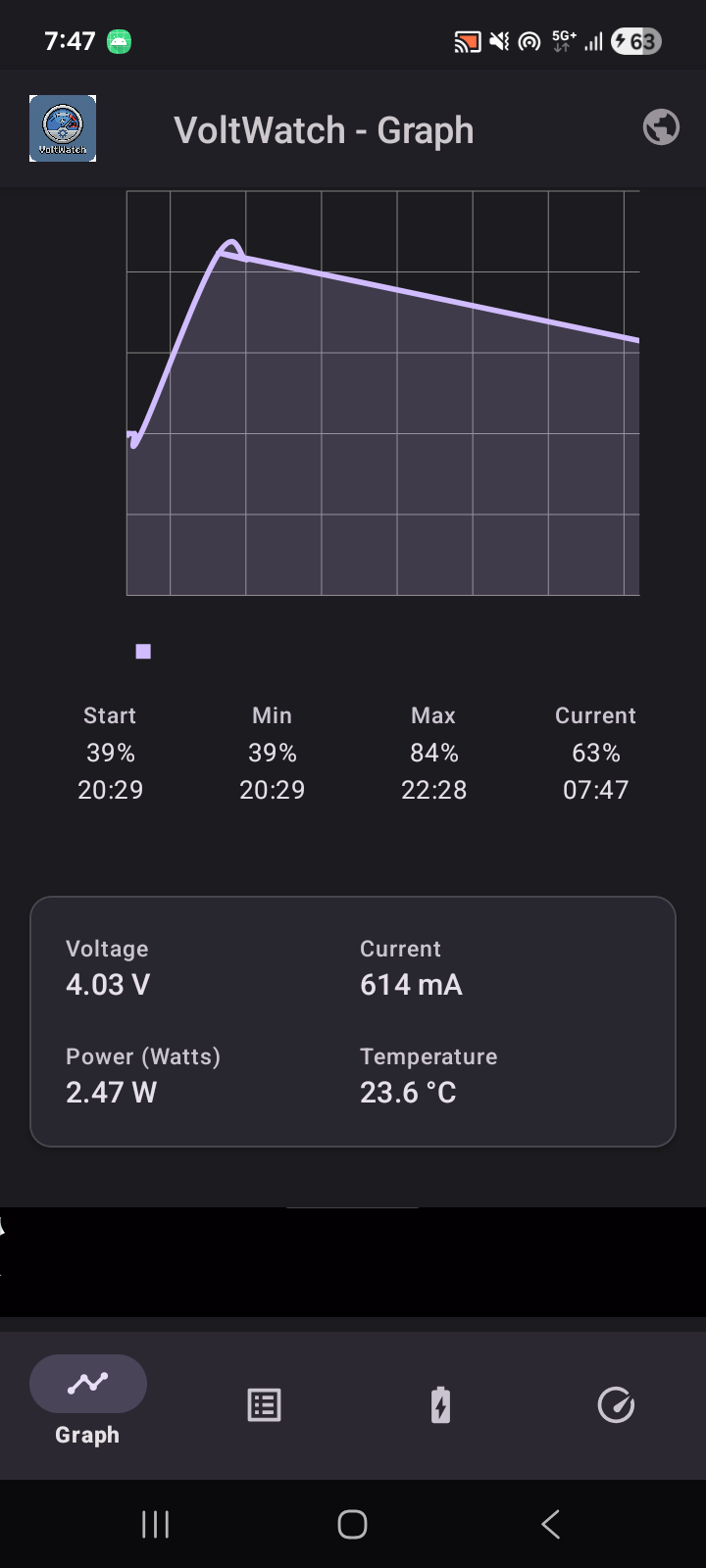Viewport: 706px width, 1568px height.
Task: Select the gauge icon in bottom navigation
Action: [x=617, y=1405]
